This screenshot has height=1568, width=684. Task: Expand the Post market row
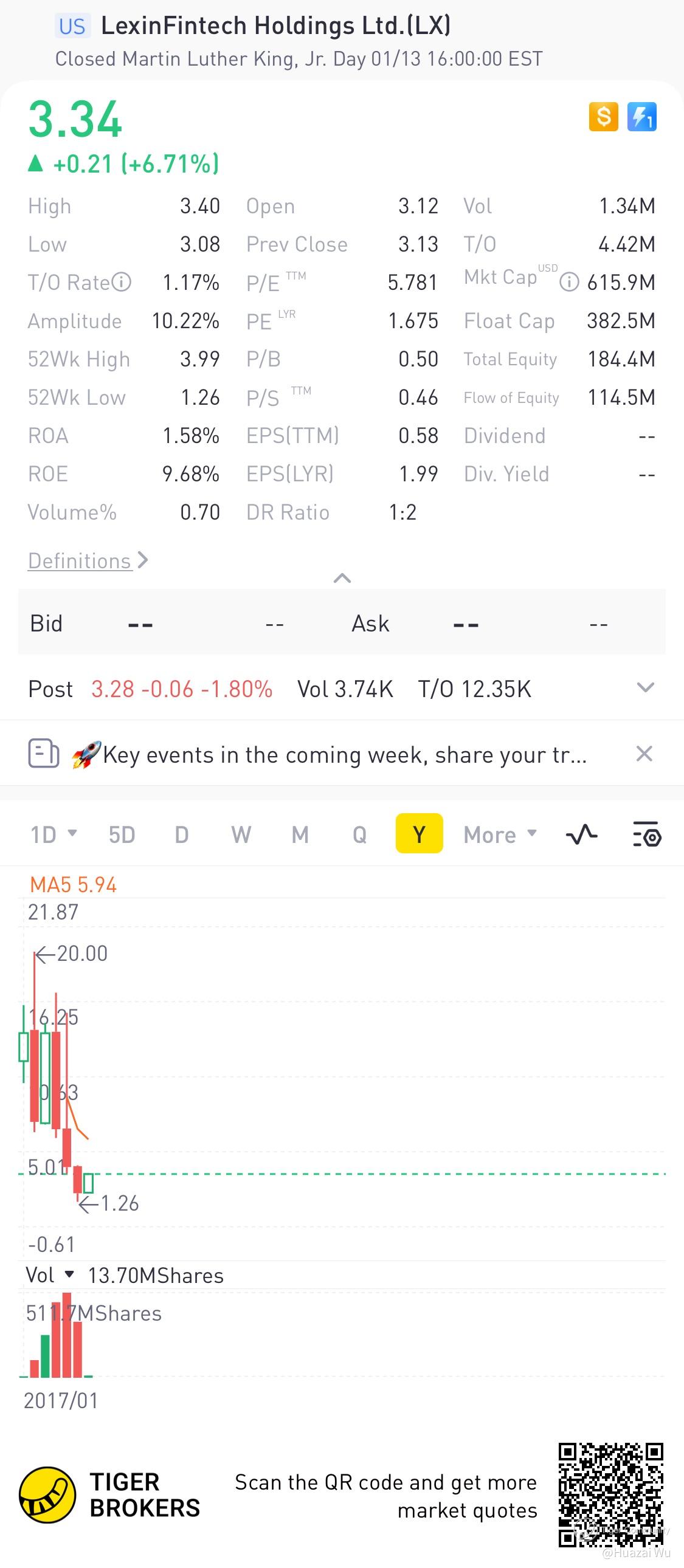(x=645, y=688)
